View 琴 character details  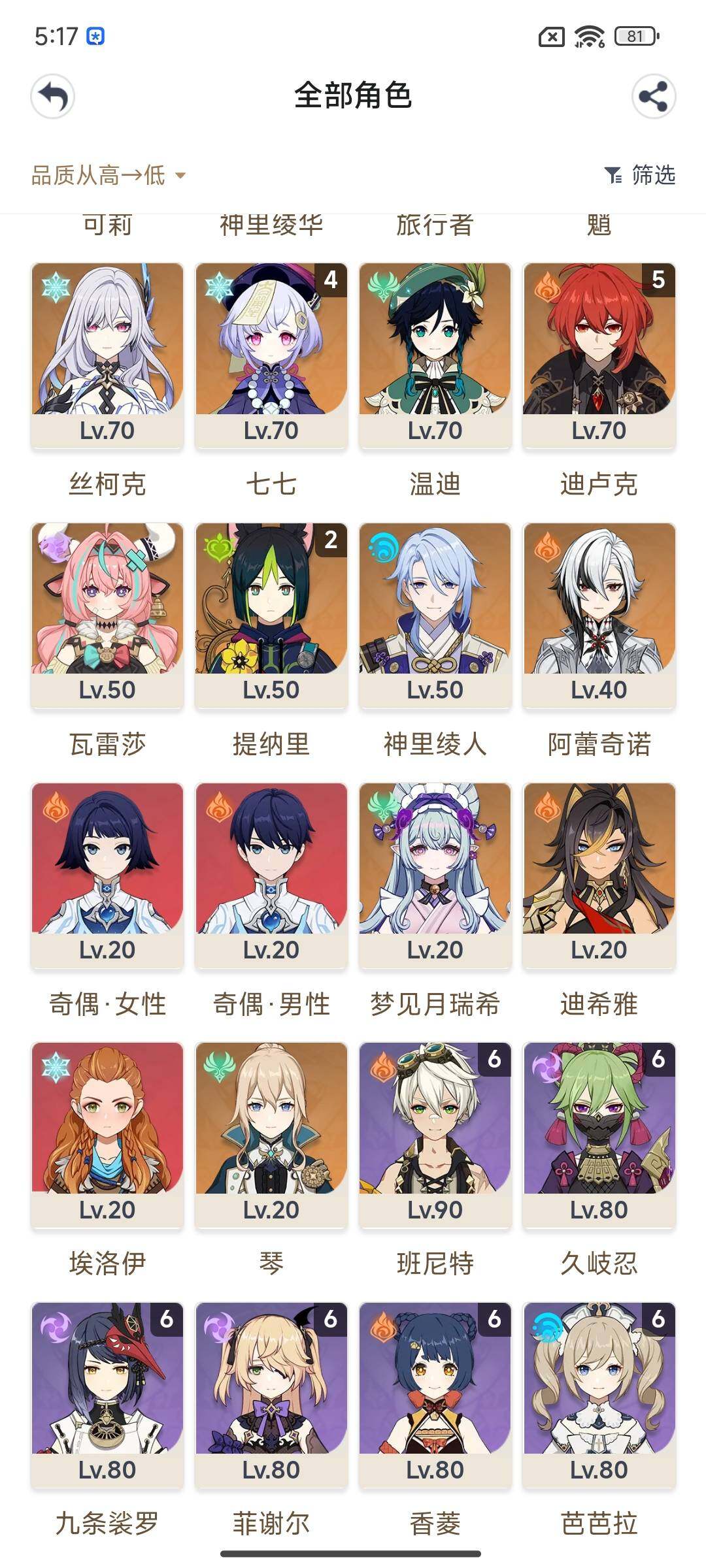[271, 1133]
